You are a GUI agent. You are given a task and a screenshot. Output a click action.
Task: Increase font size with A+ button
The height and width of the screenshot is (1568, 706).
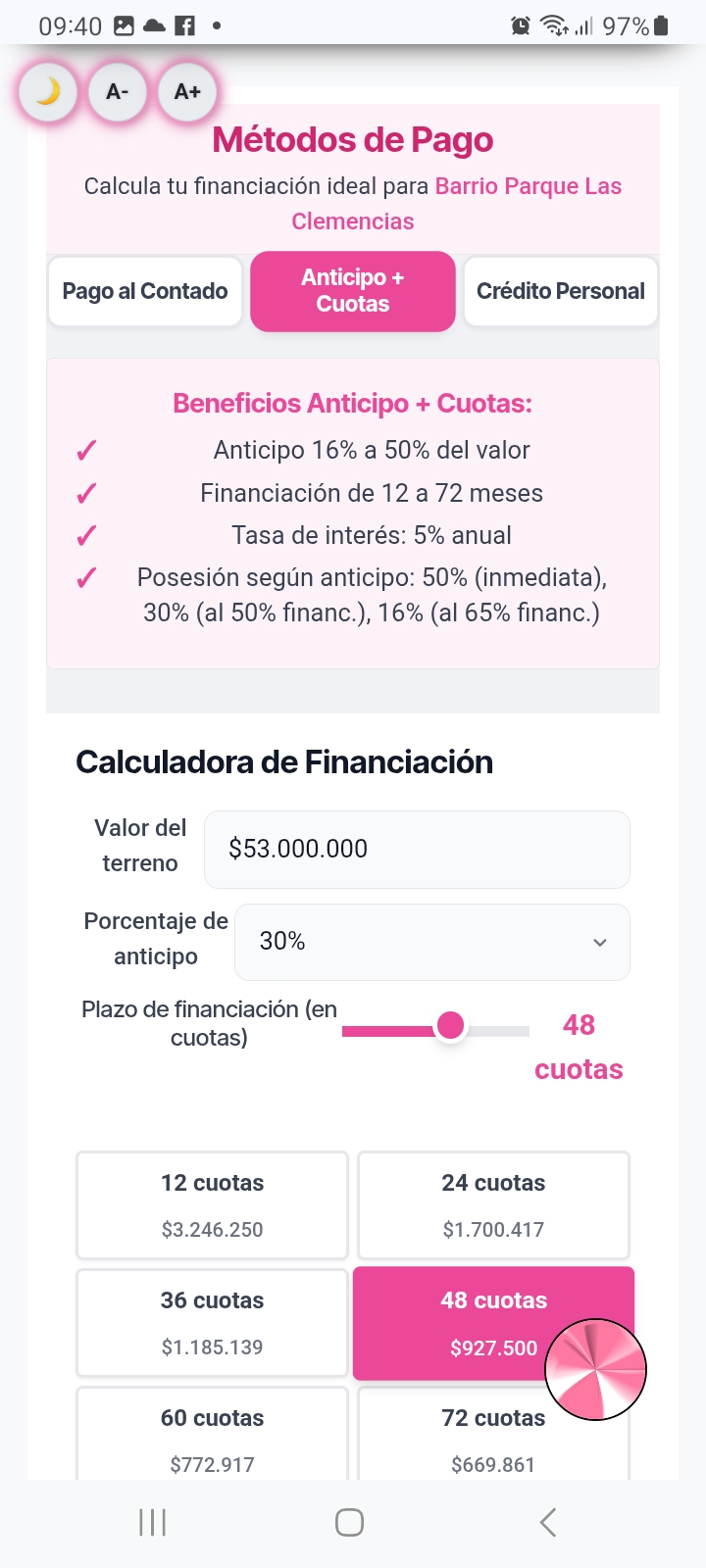187,92
